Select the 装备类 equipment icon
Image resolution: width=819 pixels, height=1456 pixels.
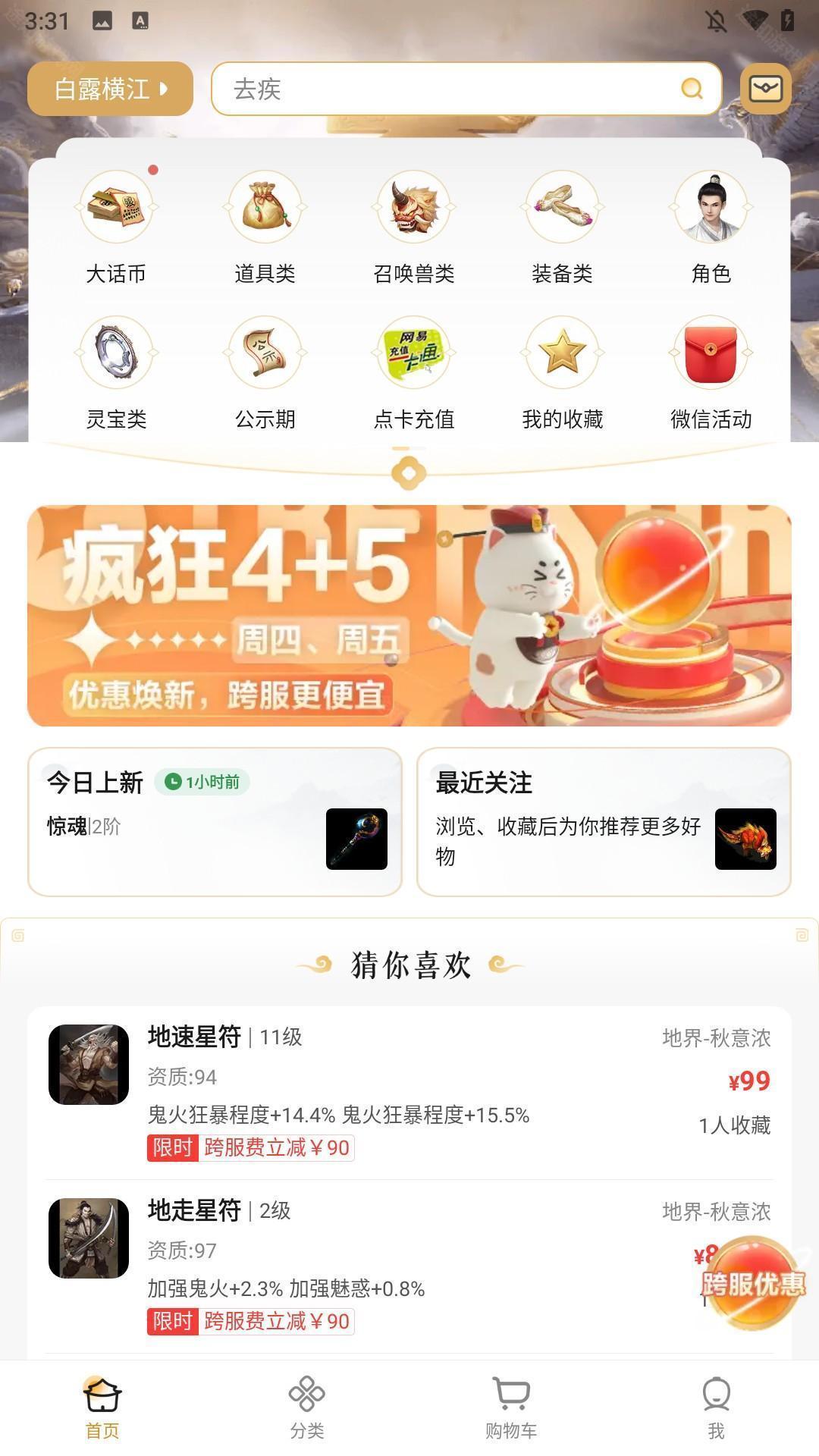point(560,210)
